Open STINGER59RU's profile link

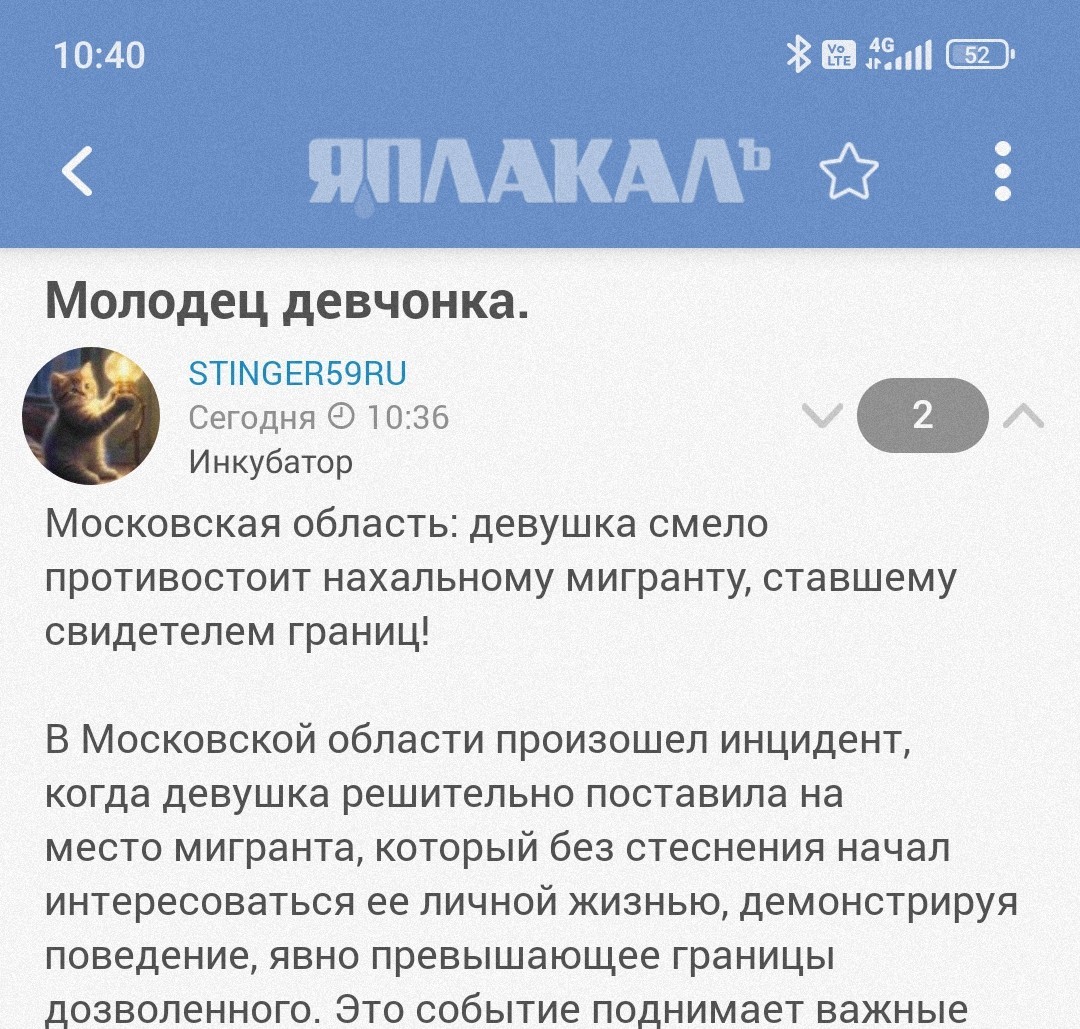point(298,373)
